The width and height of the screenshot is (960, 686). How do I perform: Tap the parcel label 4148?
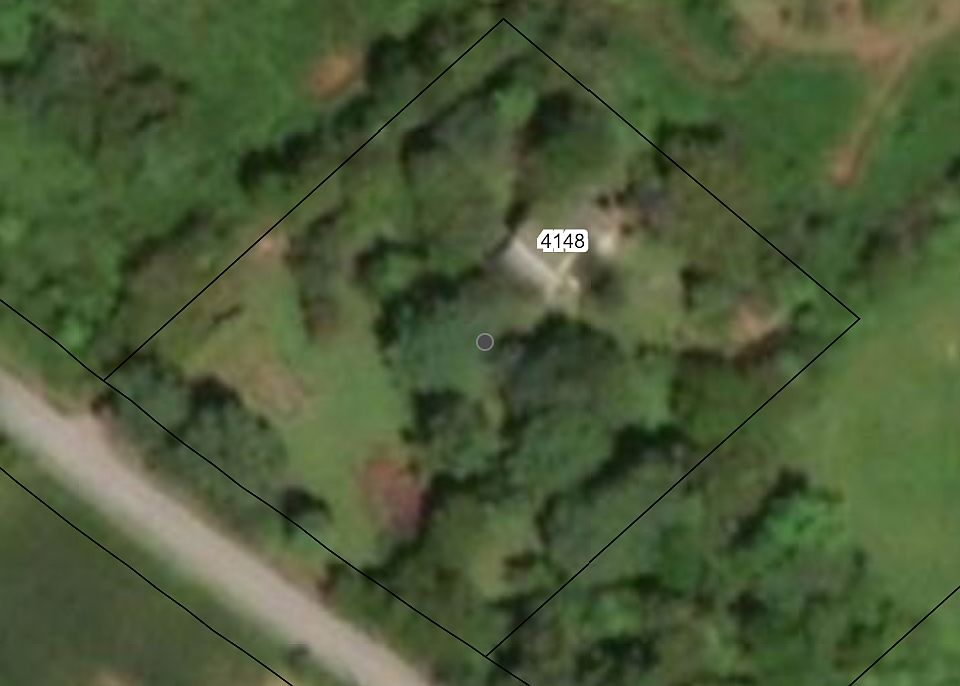click(x=563, y=241)
